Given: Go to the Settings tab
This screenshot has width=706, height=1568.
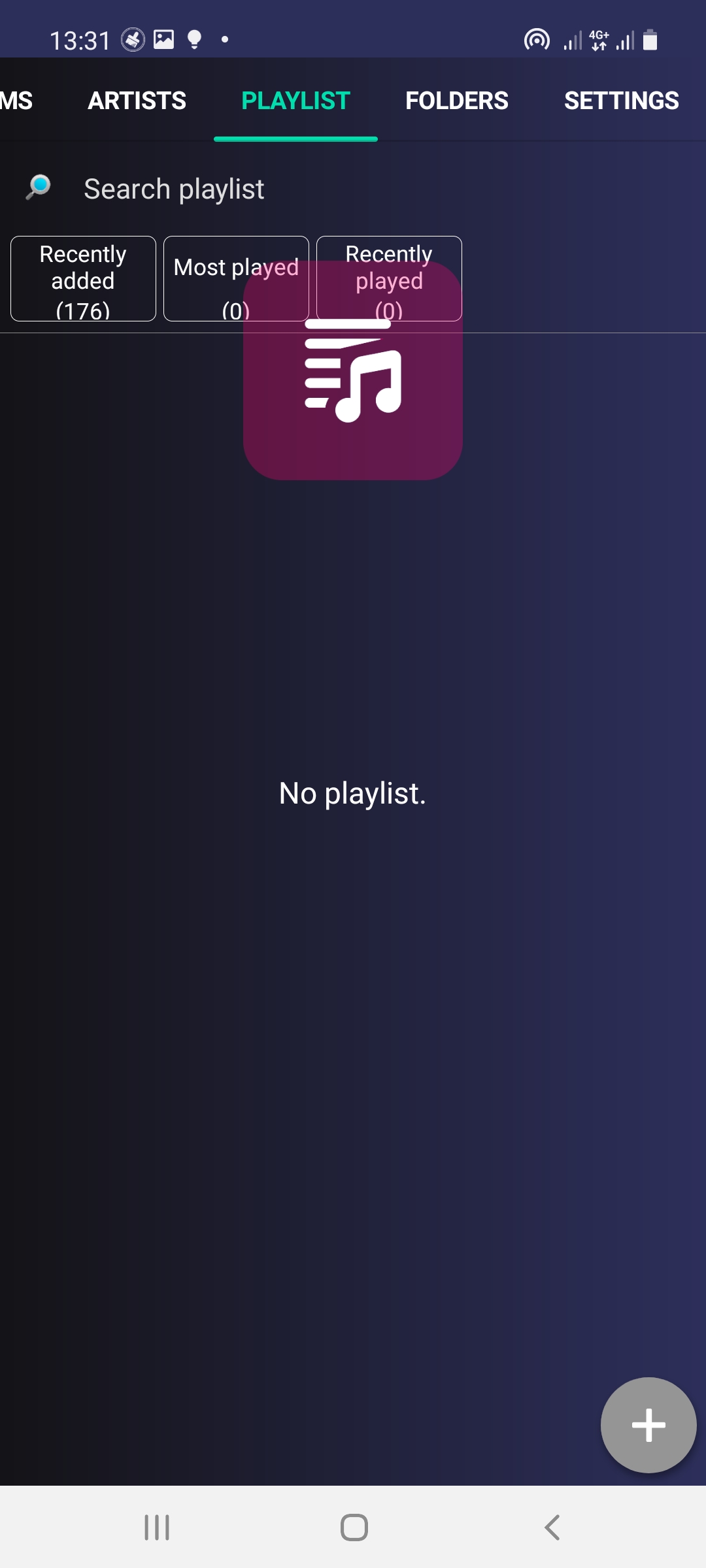Looking at the screenshot, I should click(621, 101).
